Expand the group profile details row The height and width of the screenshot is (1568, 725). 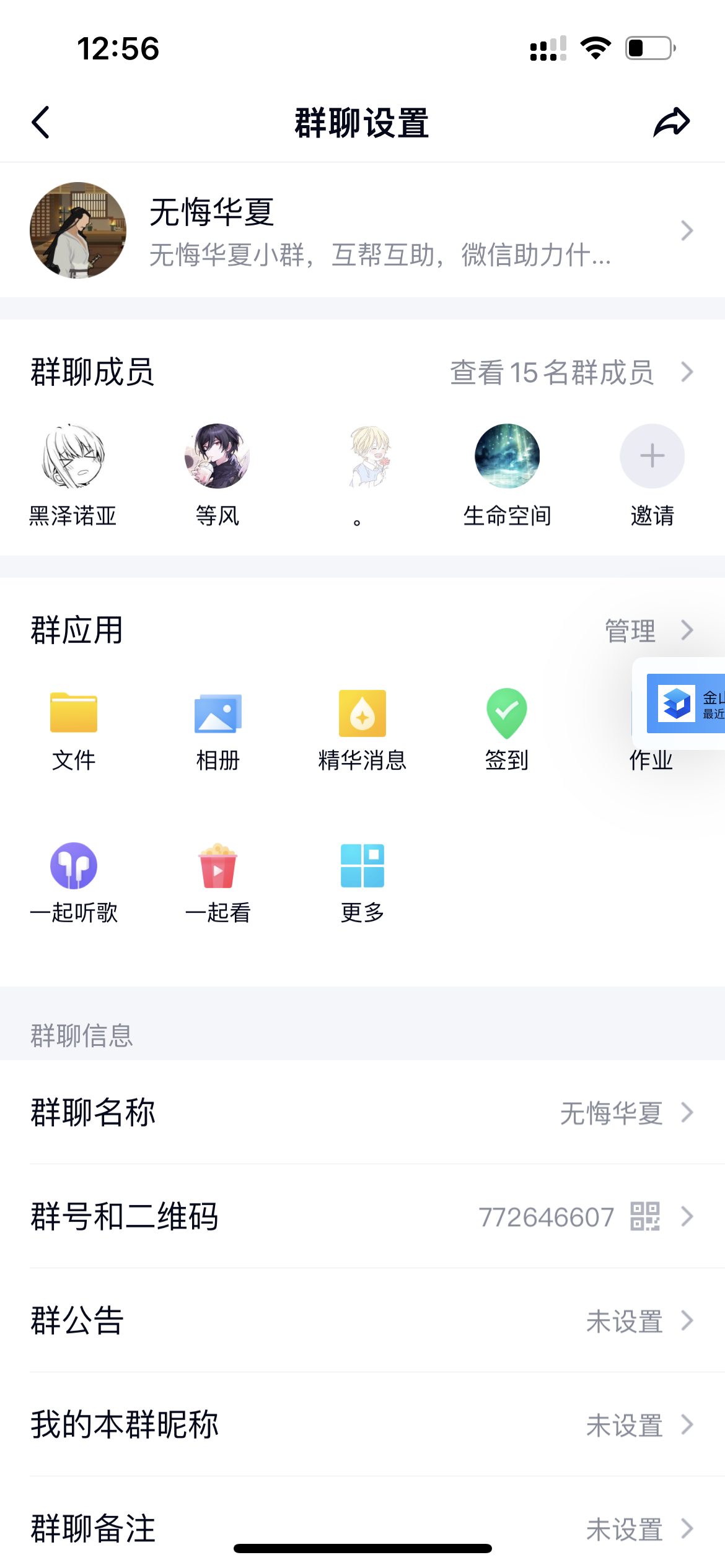(362, 232)
